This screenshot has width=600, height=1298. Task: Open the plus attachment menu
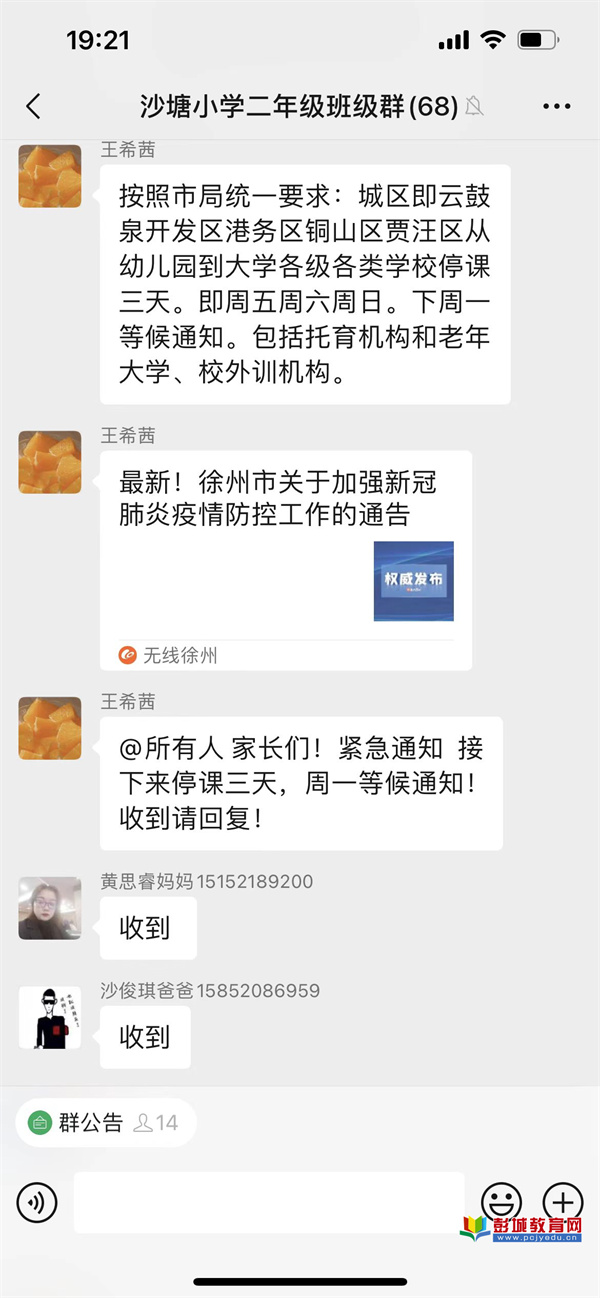pos(562,1201)
